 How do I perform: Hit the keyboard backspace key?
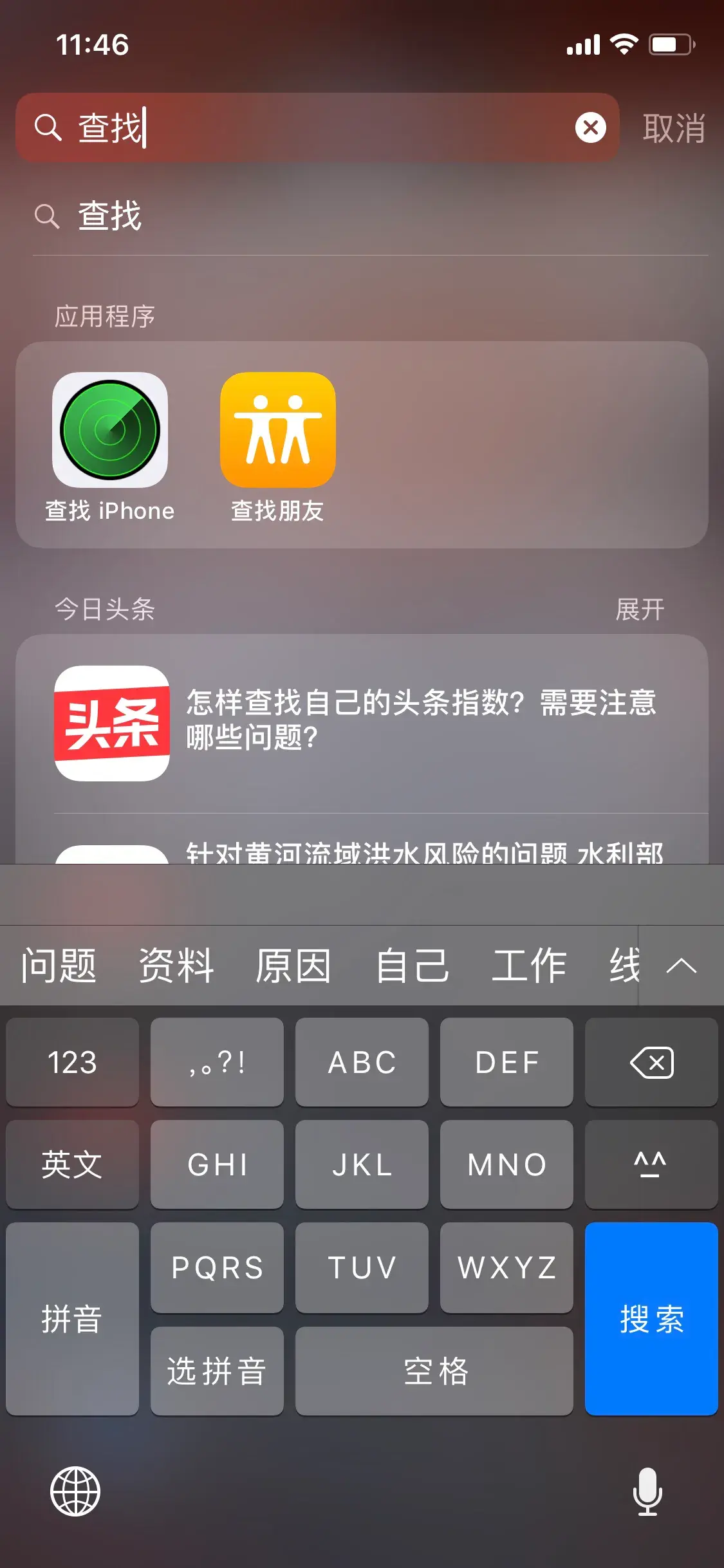click(x=651, y=1063)
